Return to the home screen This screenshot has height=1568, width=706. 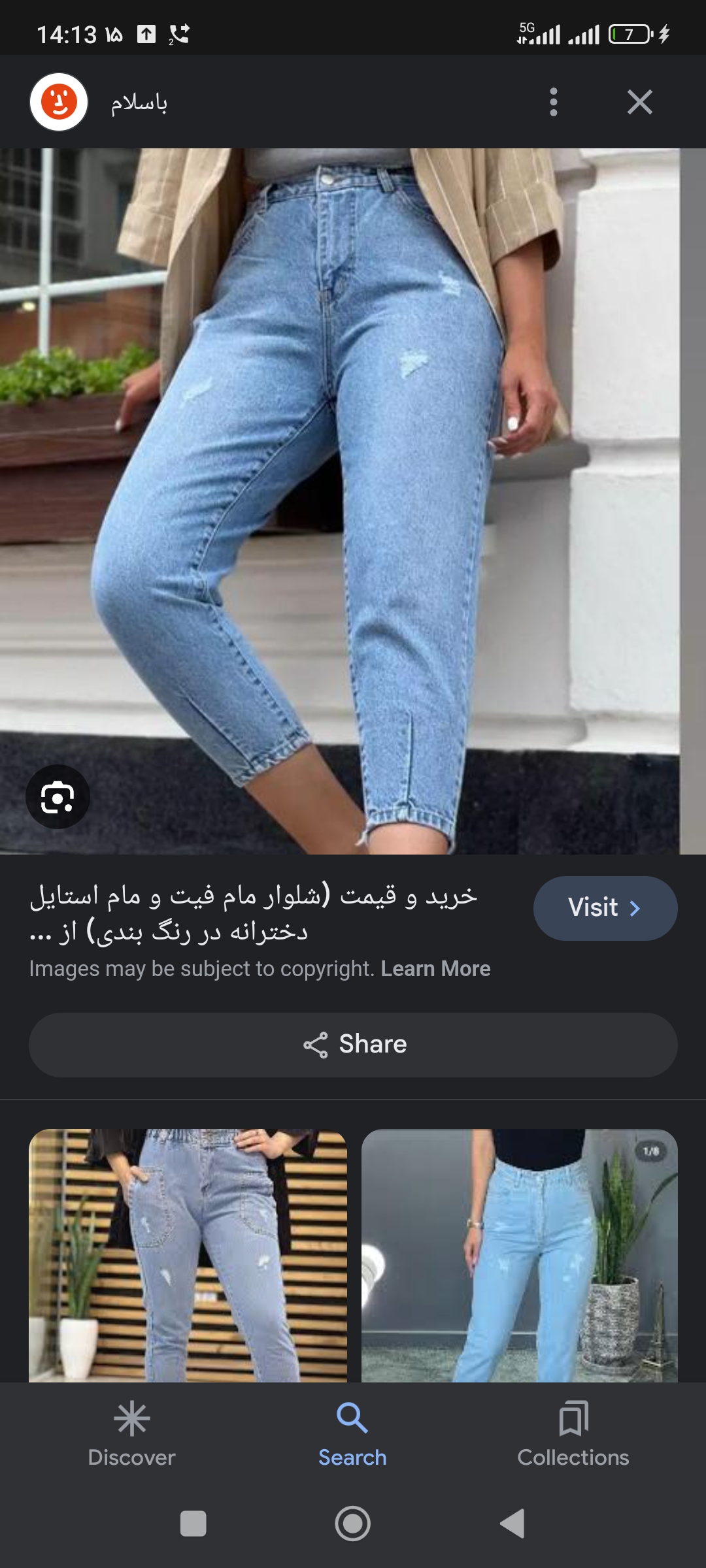(352, 1524)
